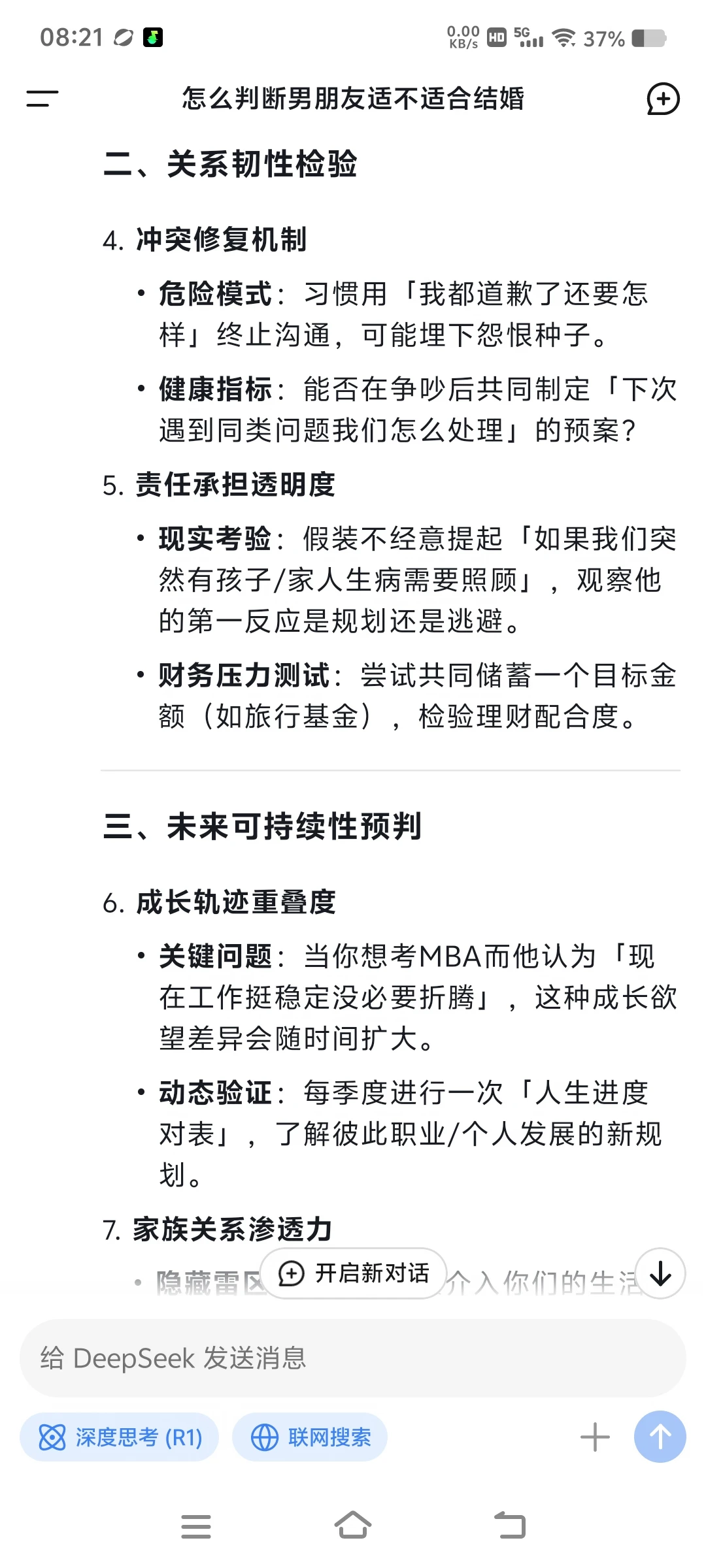This screenshot has height=1568, width=706.
Task: Go back with system back button
Action: tap(510, 1526)
